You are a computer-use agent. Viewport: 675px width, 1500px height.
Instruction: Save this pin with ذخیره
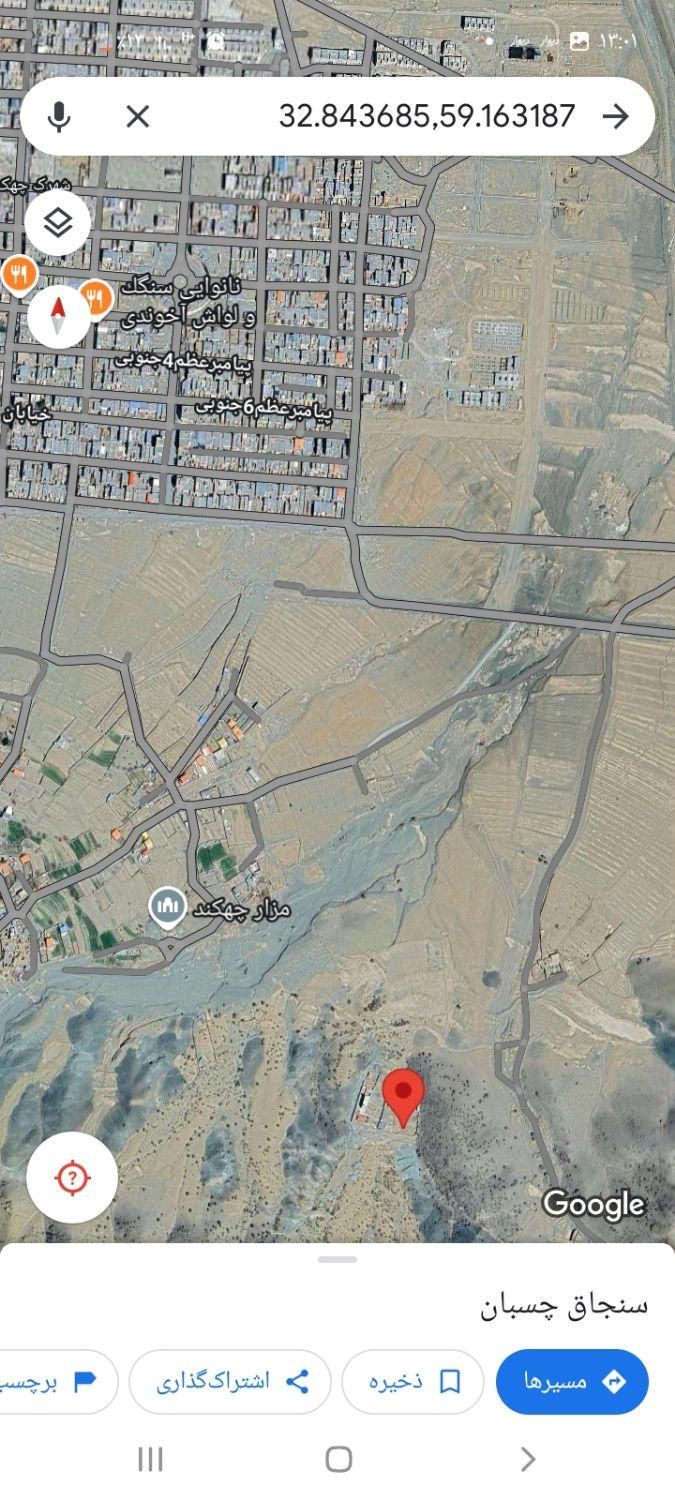point(412,1382)
